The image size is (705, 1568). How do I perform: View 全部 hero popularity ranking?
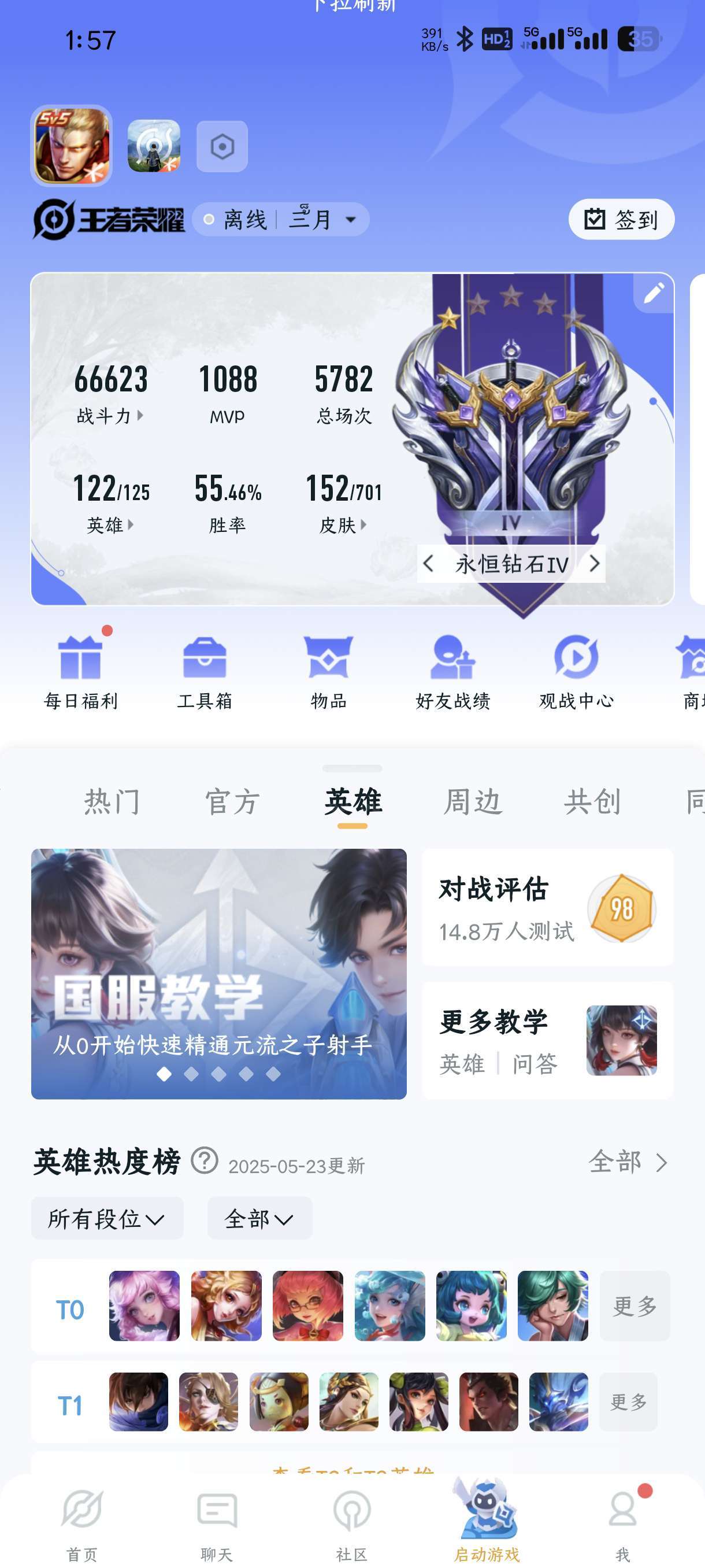coord(628,1162)
